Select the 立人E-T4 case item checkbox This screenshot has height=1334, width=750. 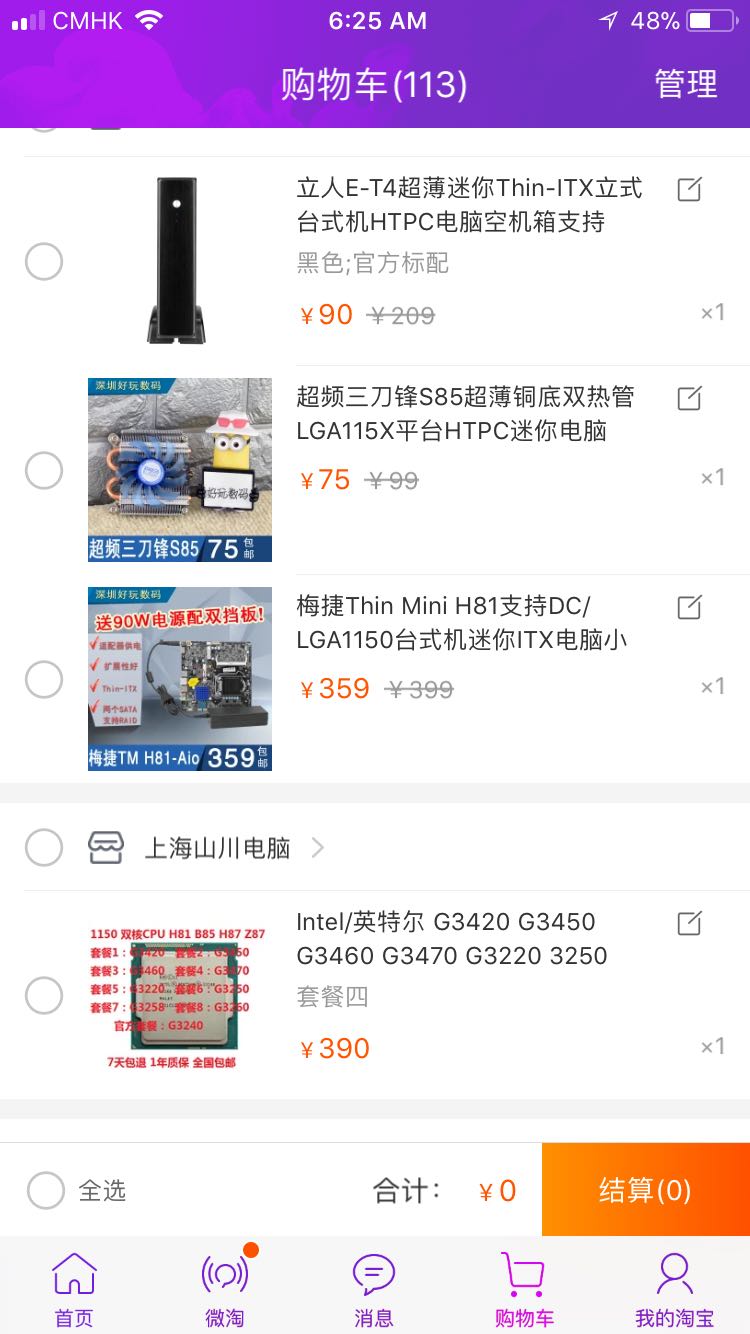click(x=44, y=262)
